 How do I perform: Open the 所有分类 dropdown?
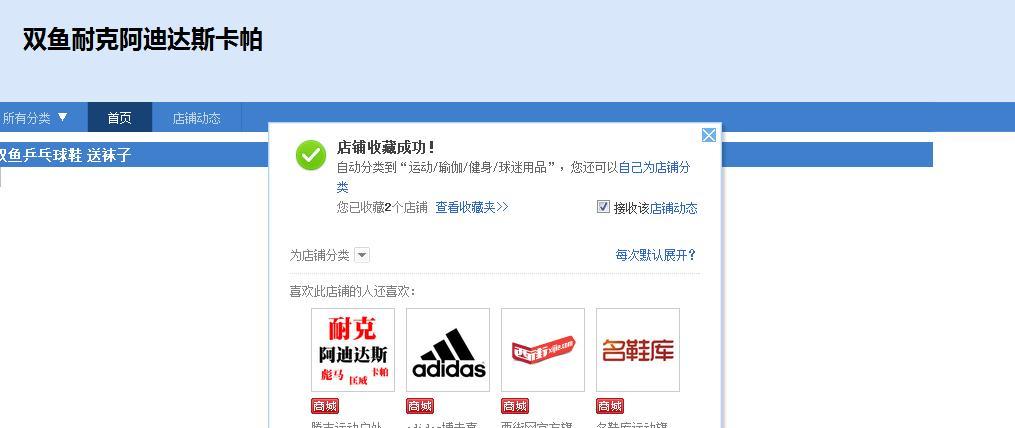[35, 118]
